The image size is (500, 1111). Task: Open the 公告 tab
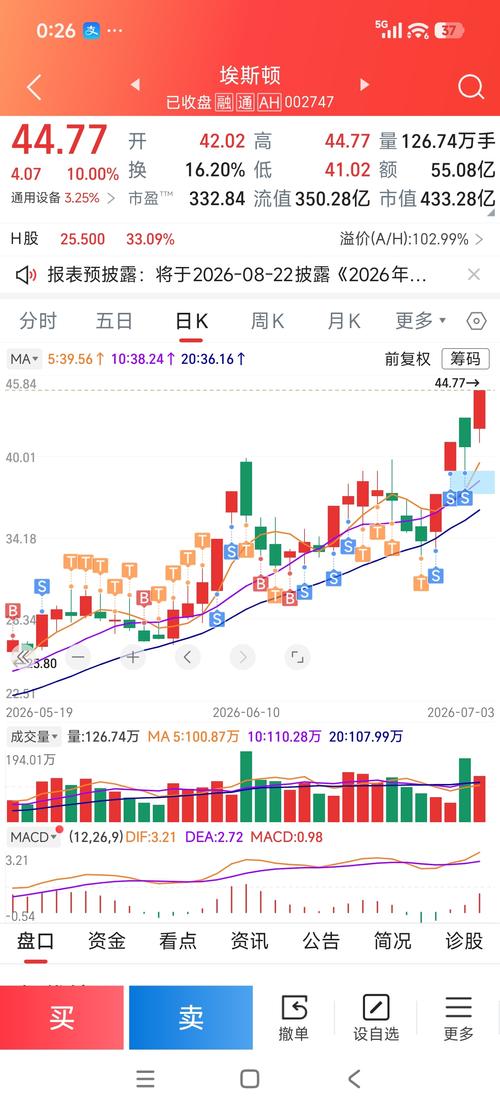322,941
